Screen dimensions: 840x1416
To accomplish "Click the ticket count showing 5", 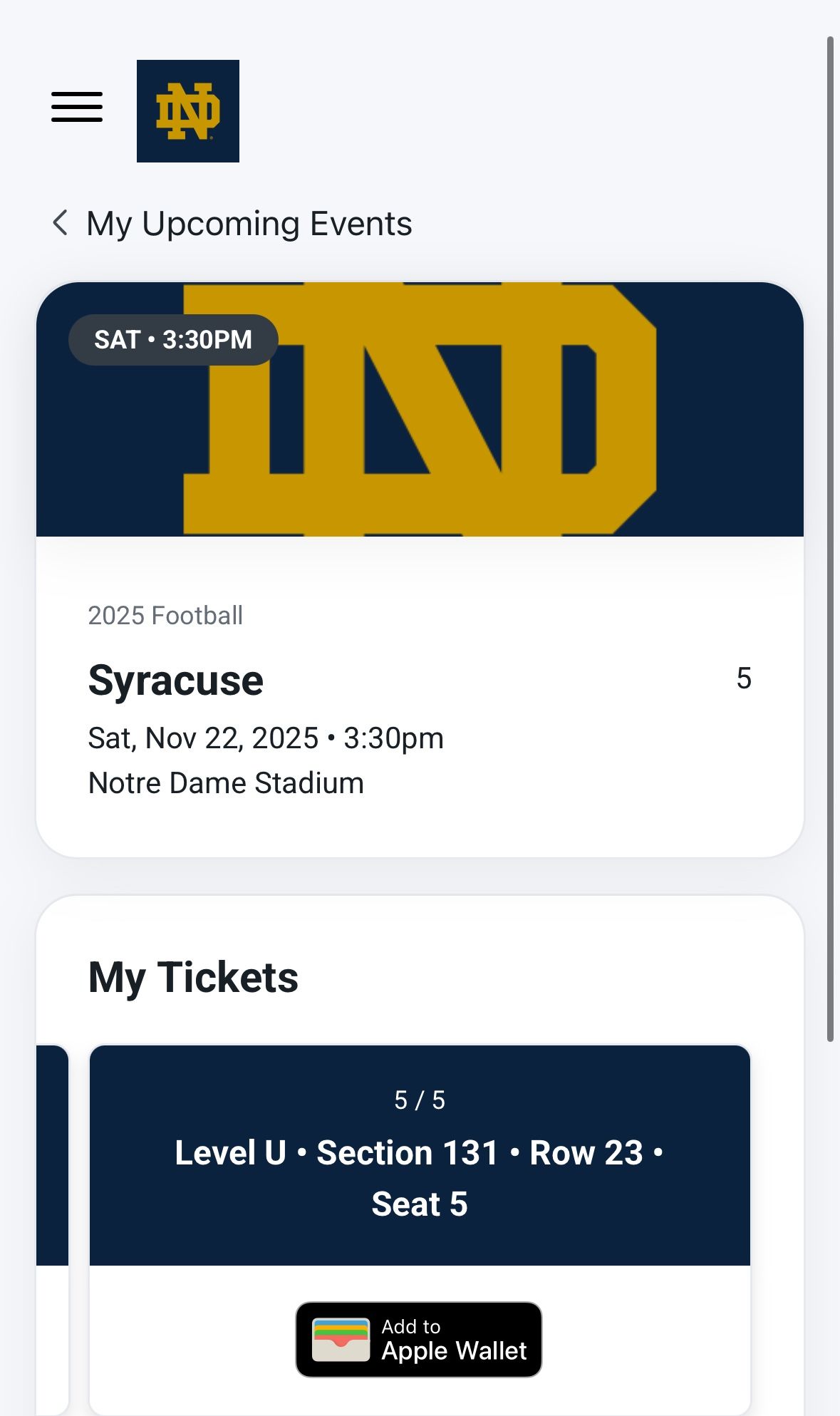I will coord(744,678).
